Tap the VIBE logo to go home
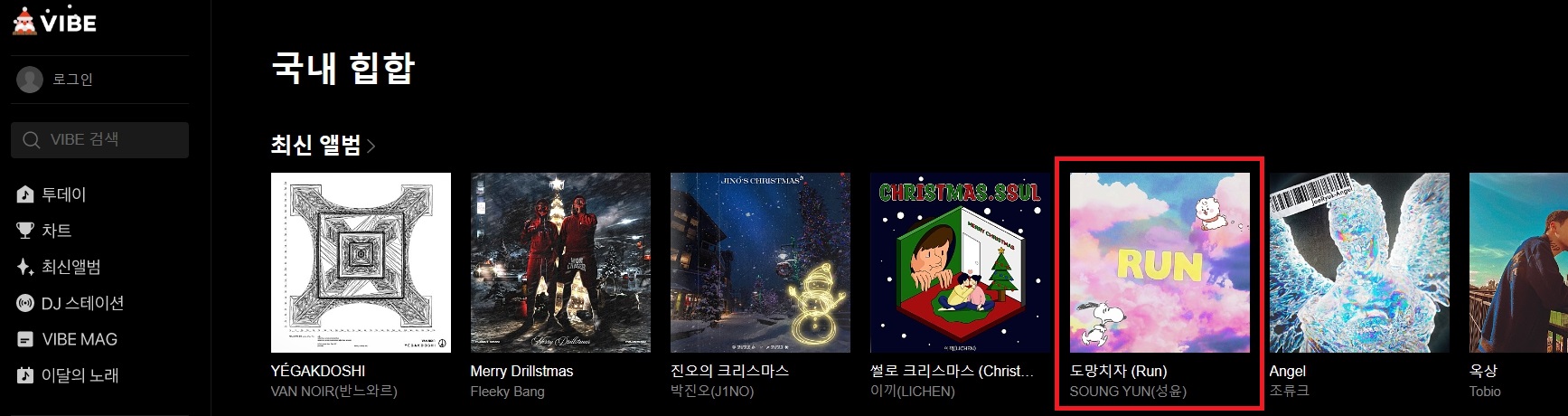Image resolution: width=1568 pixels, height=416 pixels. 55,22
